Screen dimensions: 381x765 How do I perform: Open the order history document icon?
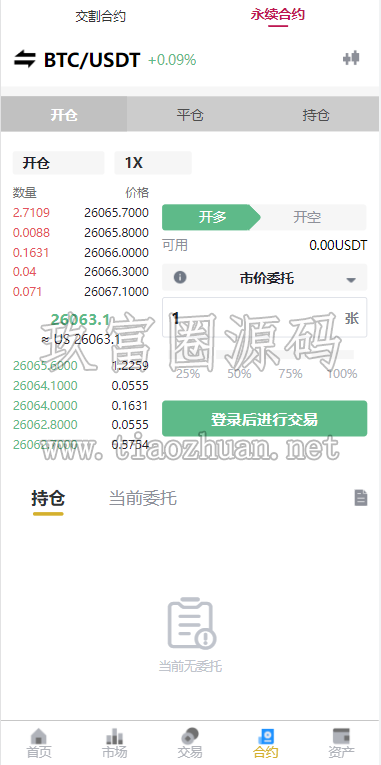point(361,498)
